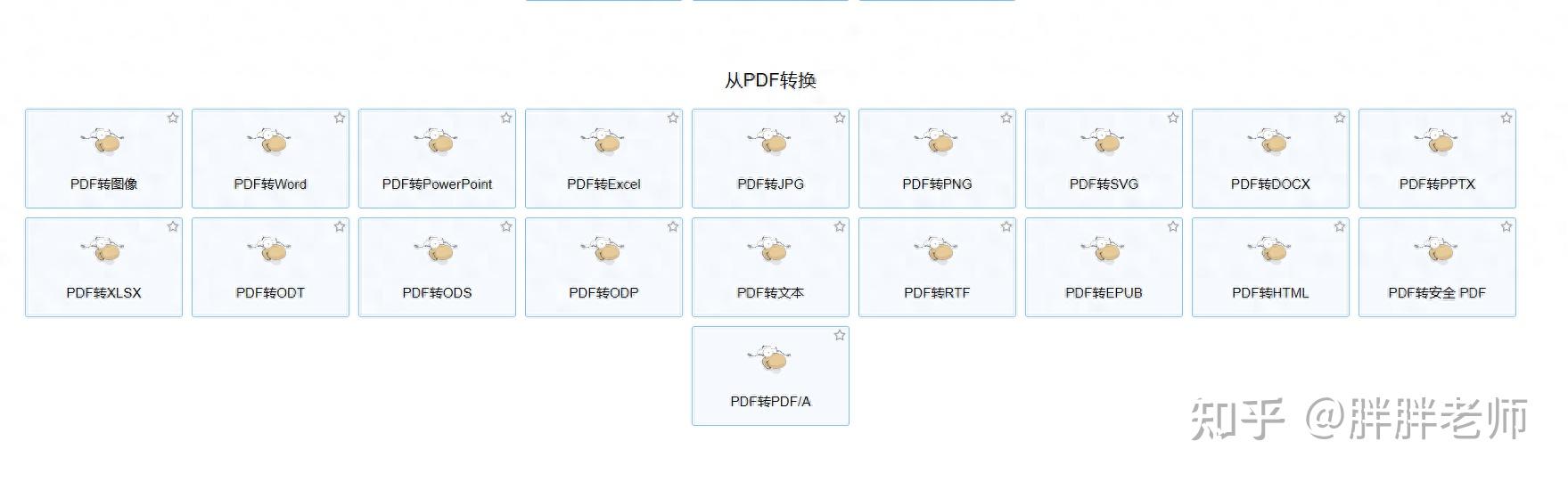This screenshot has height=482, width=1568.
Task: Choose the PDF转Excel card
Action: (603, 159)
